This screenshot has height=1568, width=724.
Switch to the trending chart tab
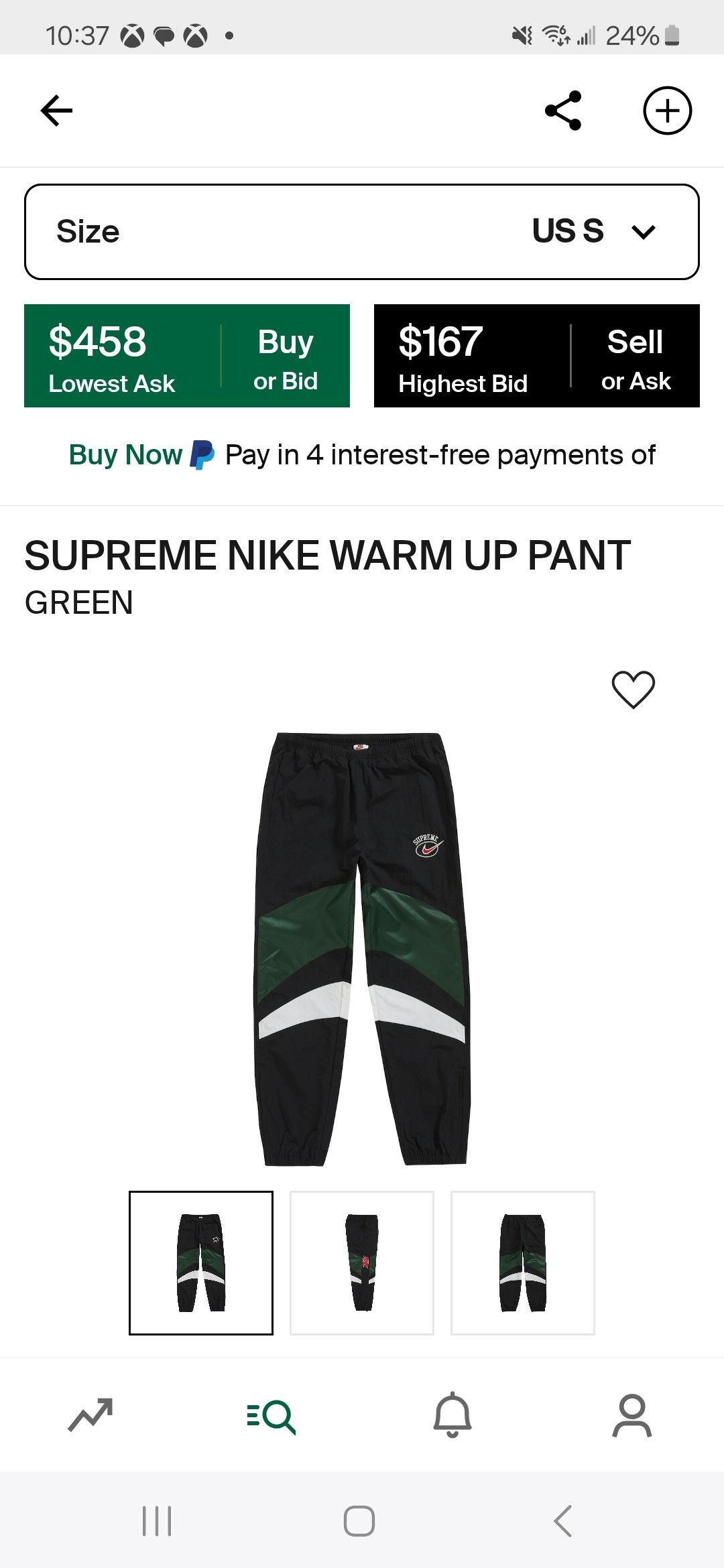(x=90, y=1415)
